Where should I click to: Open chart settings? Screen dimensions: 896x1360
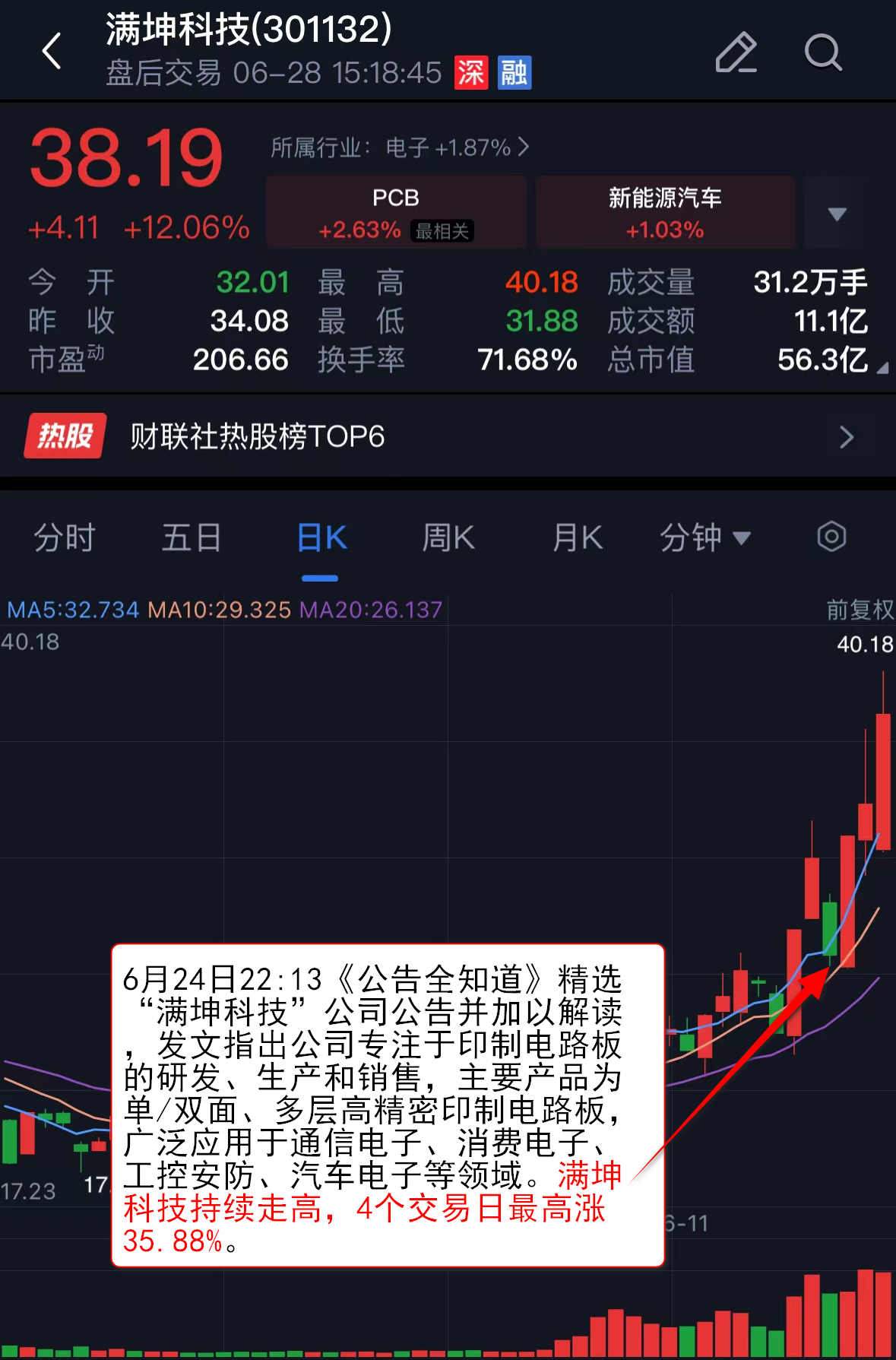point(831,537)
